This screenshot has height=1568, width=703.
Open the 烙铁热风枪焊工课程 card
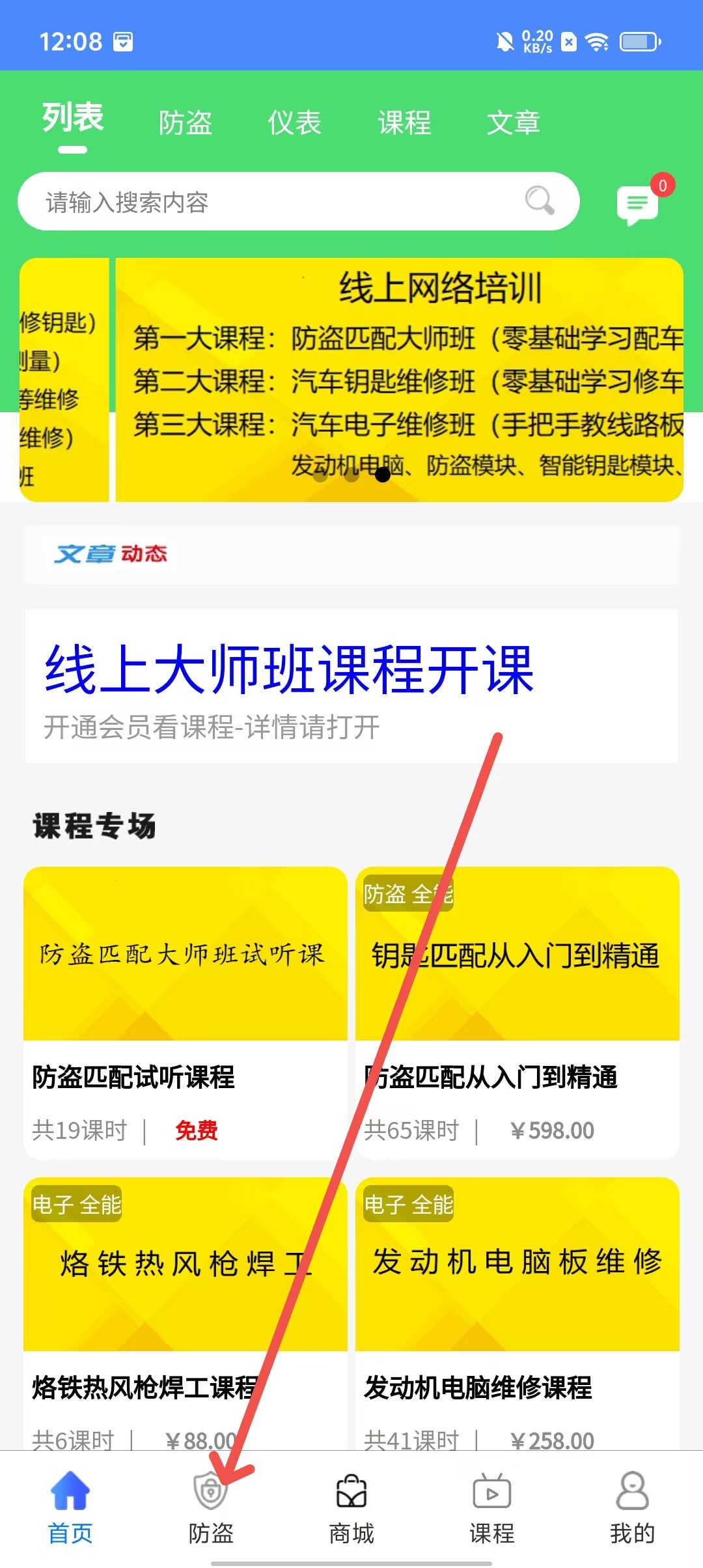pyautogui.click(x=186, y=1315)
